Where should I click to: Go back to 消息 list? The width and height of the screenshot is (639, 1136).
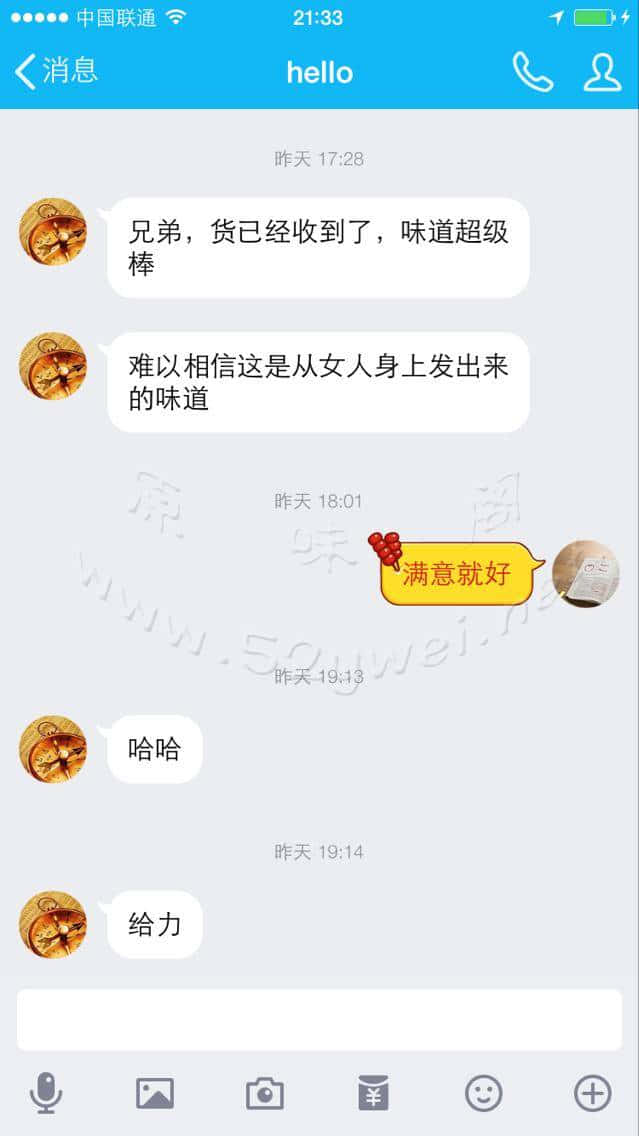coord(55,71)
